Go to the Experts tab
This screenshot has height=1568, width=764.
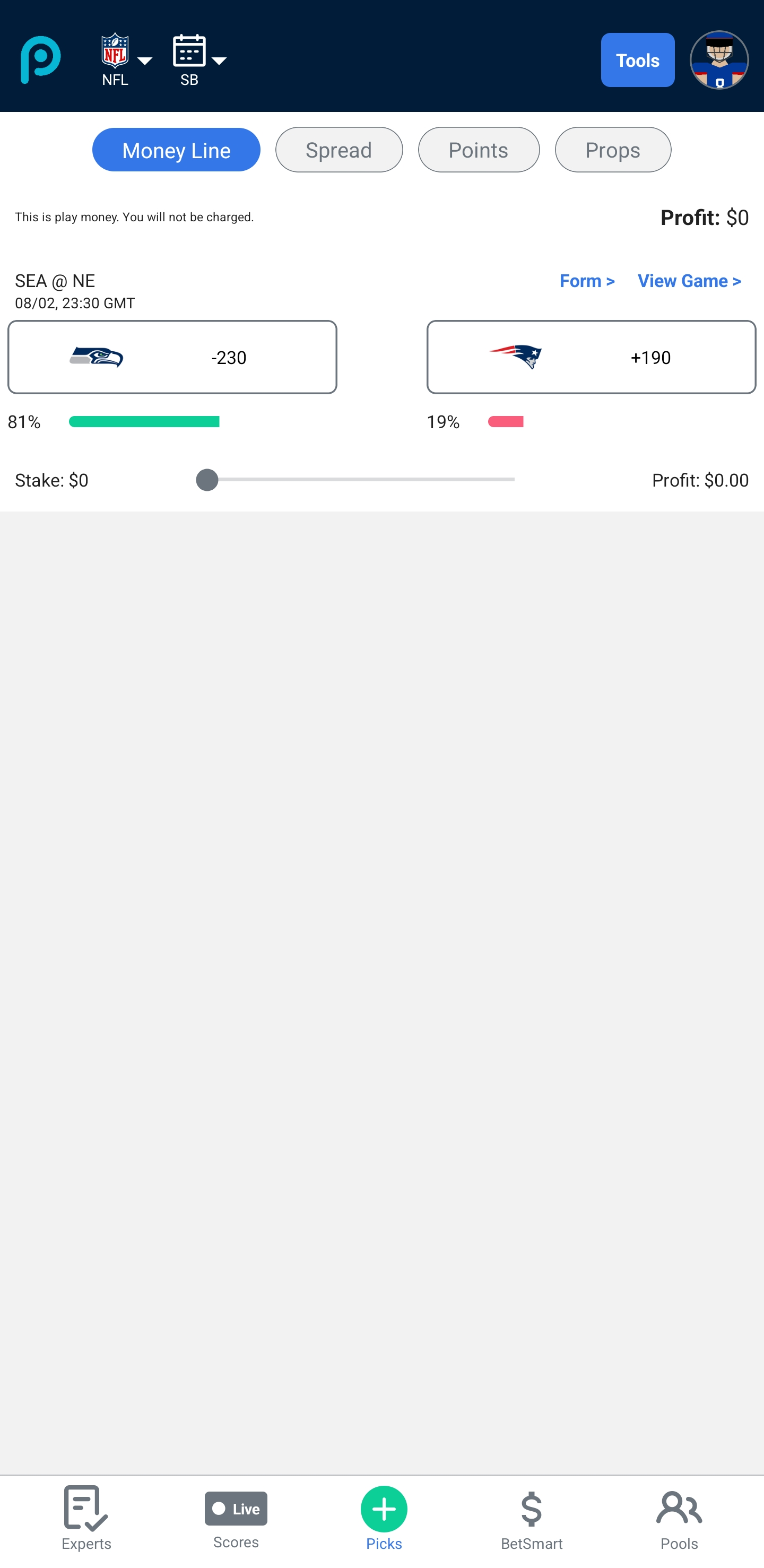click(x=86, y=1518)
